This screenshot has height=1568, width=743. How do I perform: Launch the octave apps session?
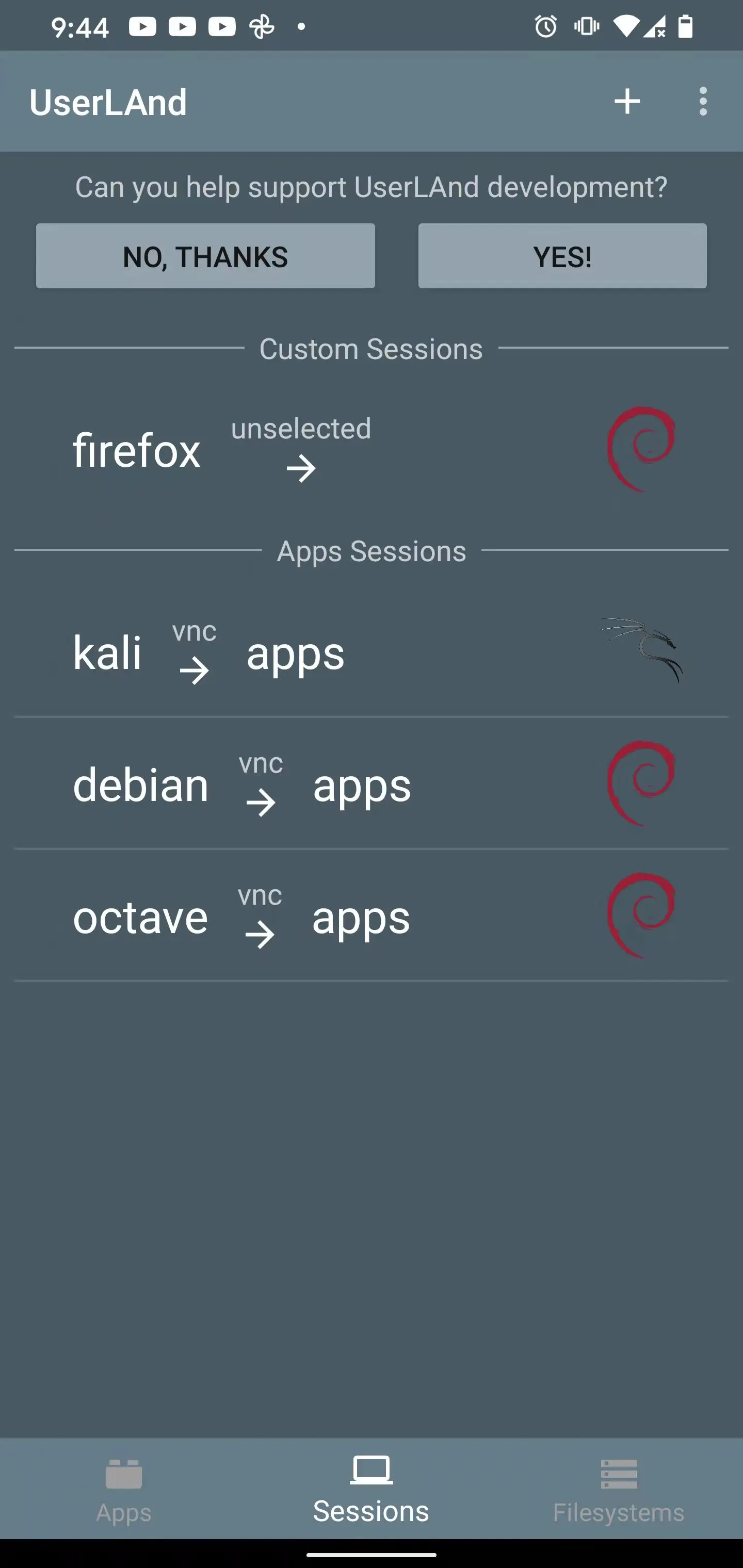point(372,916)
